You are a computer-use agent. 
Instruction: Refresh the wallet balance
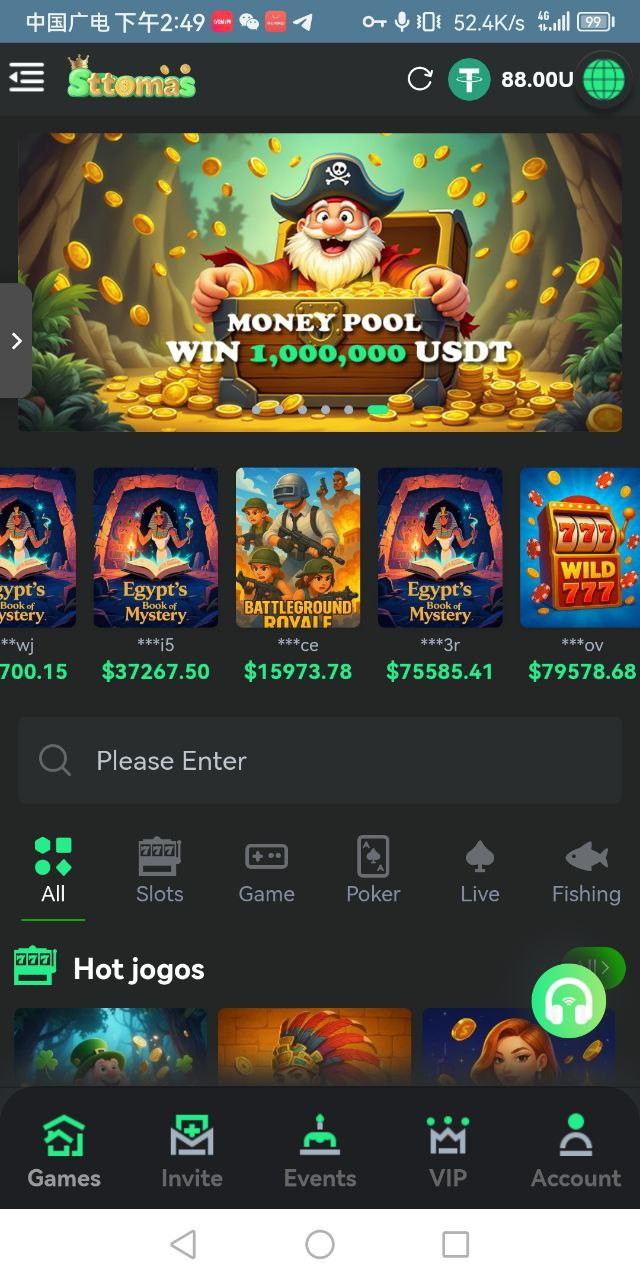pyautogui.click(x=420, y=79)
